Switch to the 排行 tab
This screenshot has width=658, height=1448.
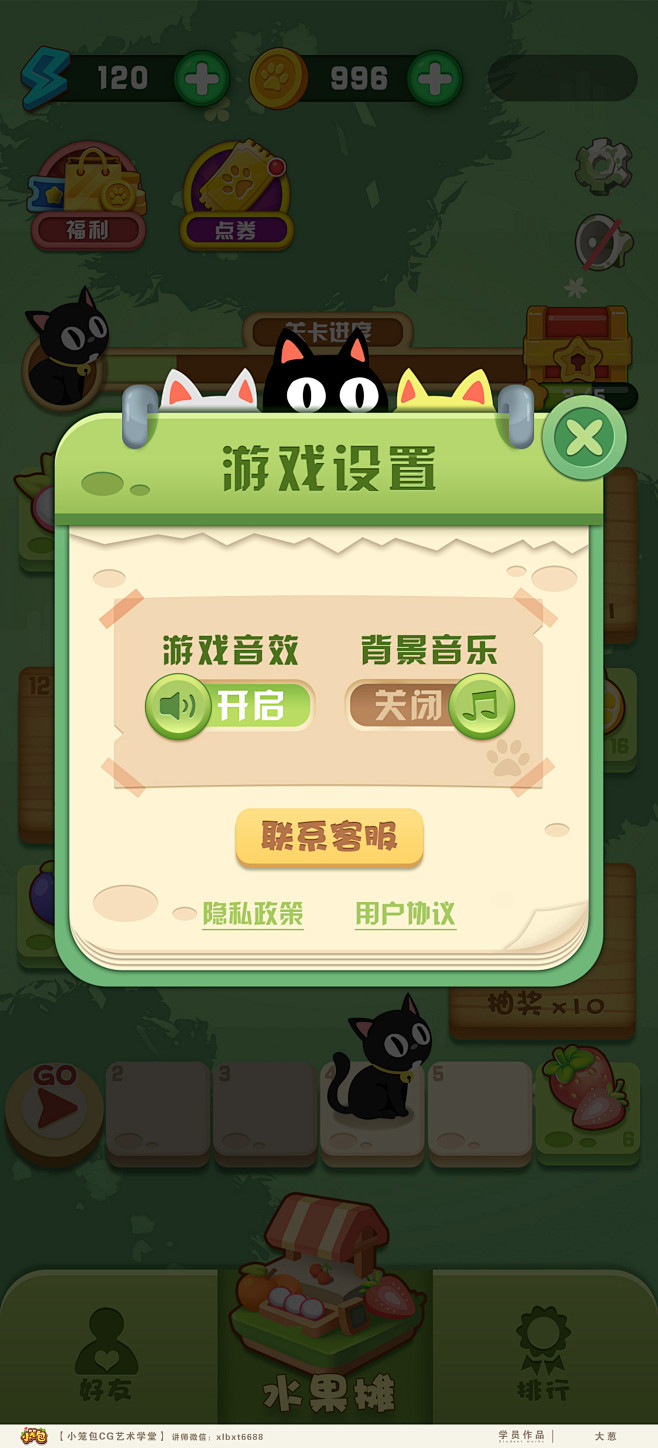[544, 1350]
